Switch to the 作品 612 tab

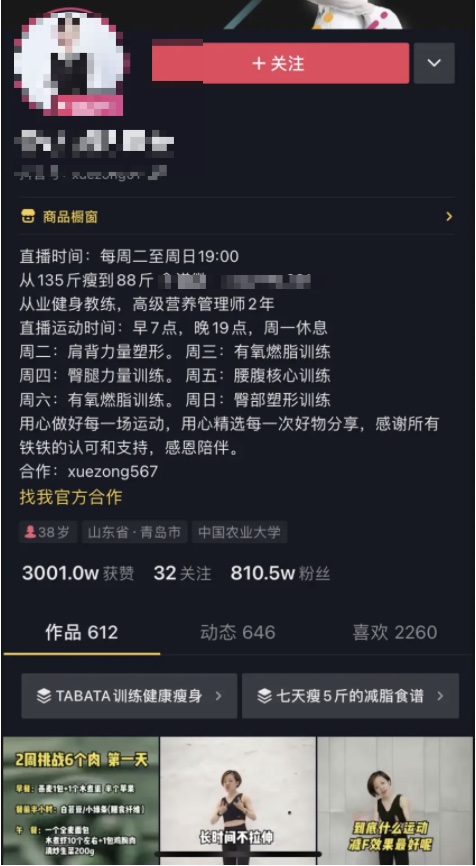tap(82, 632)
